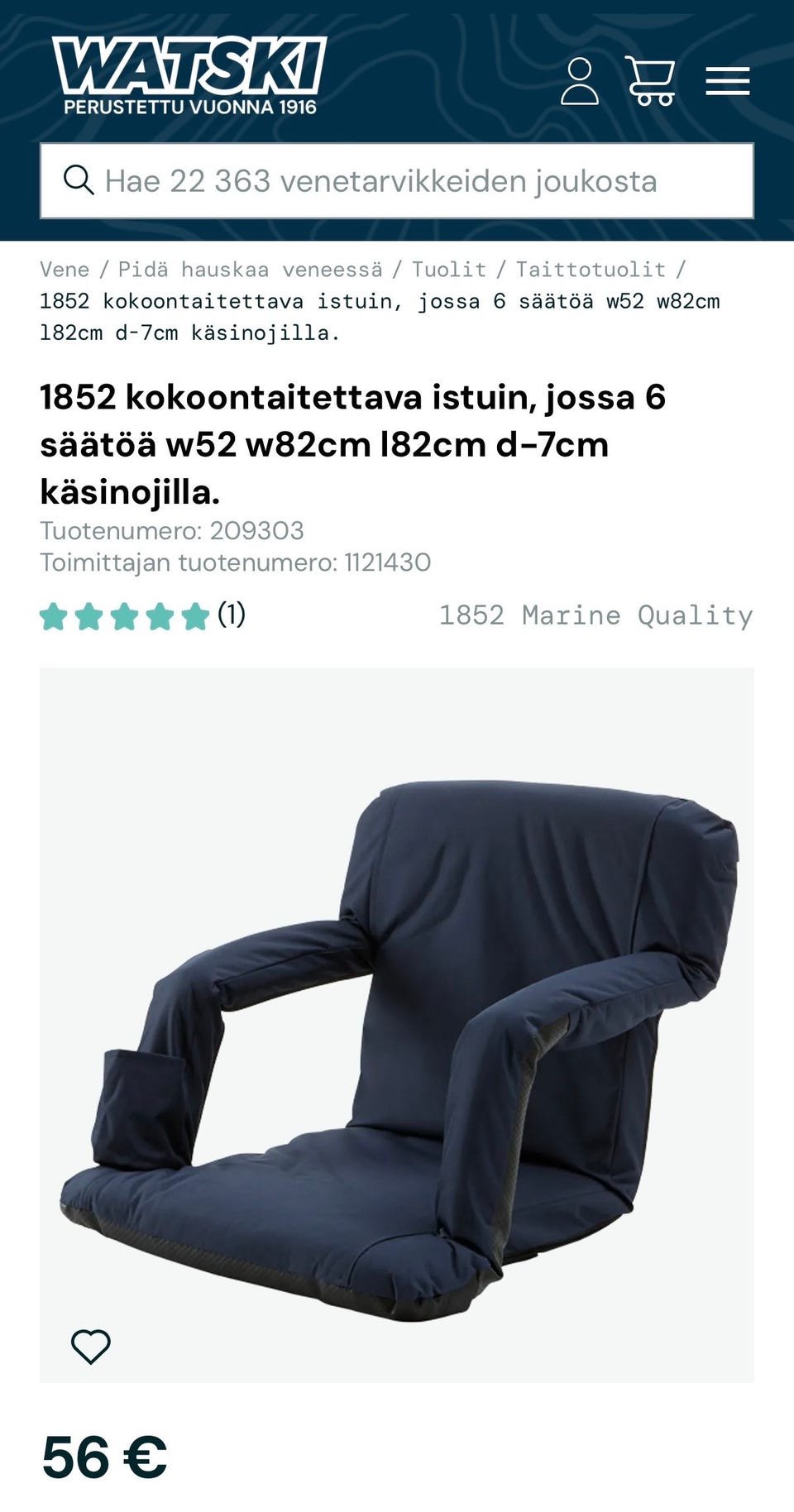The height and width of the screenshot is (1512, 794).
Task: Open the account profile icon
Action: point(581,81)
